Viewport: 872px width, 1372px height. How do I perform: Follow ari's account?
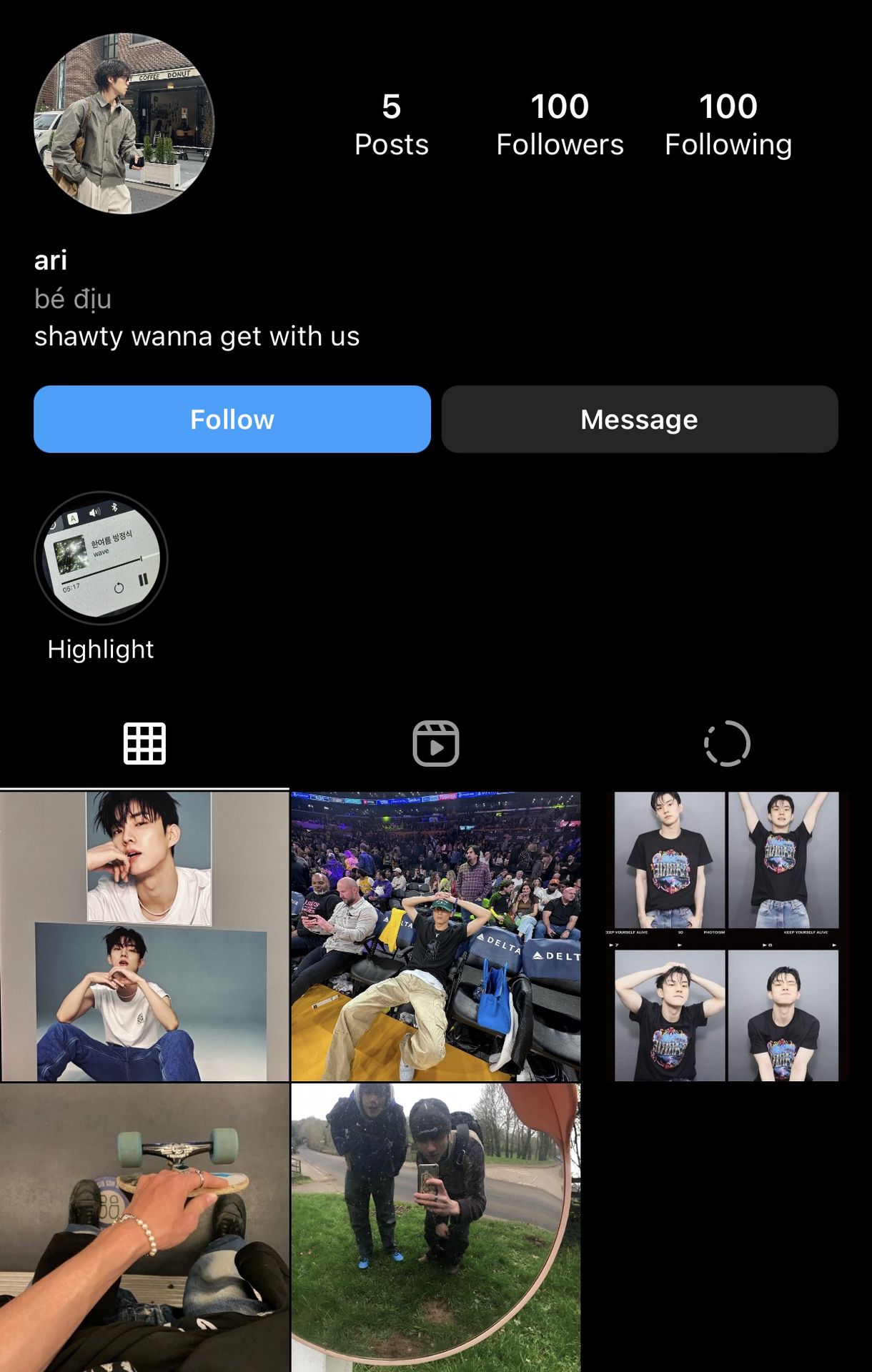[232, 419]
